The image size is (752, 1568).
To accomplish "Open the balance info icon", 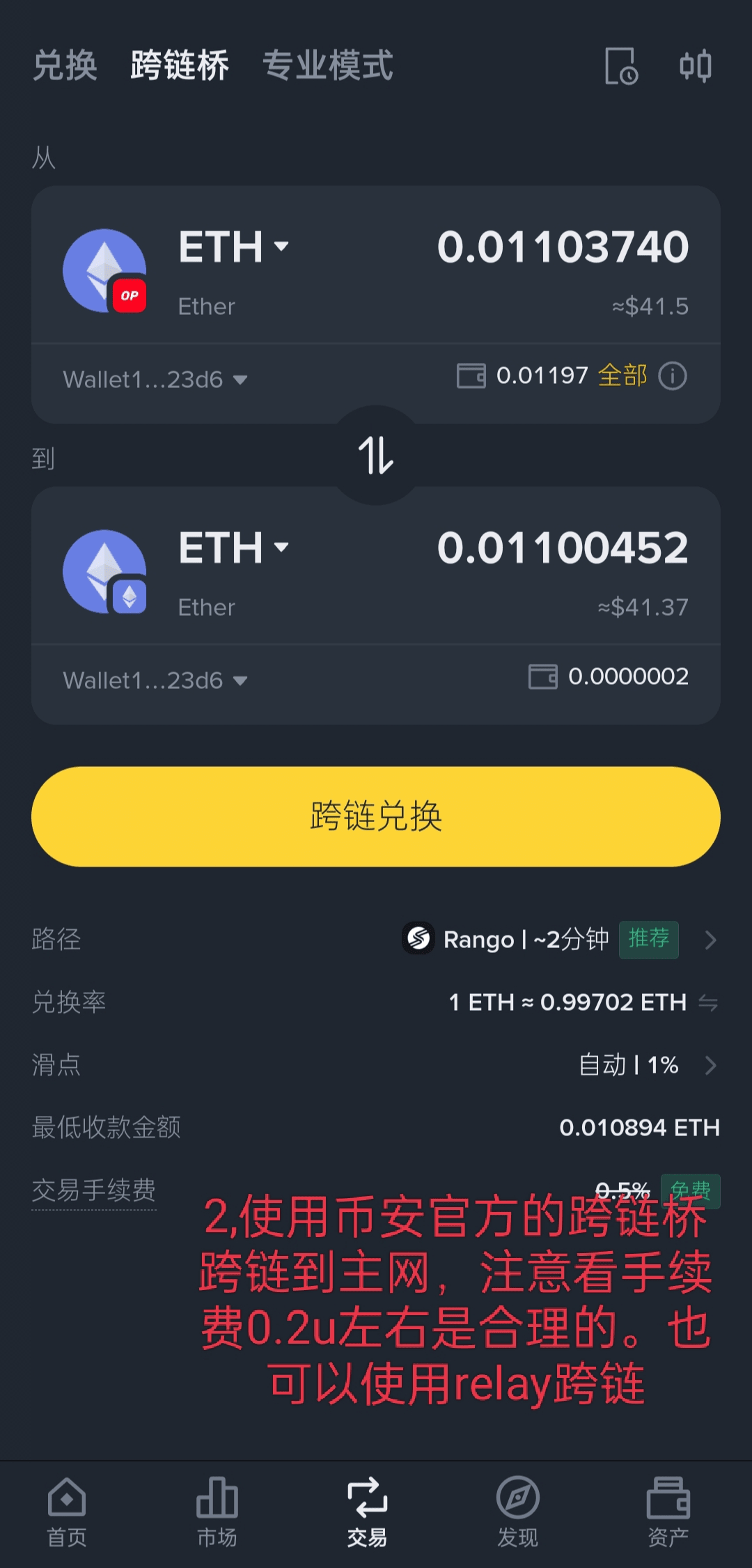I will point(673,376).
